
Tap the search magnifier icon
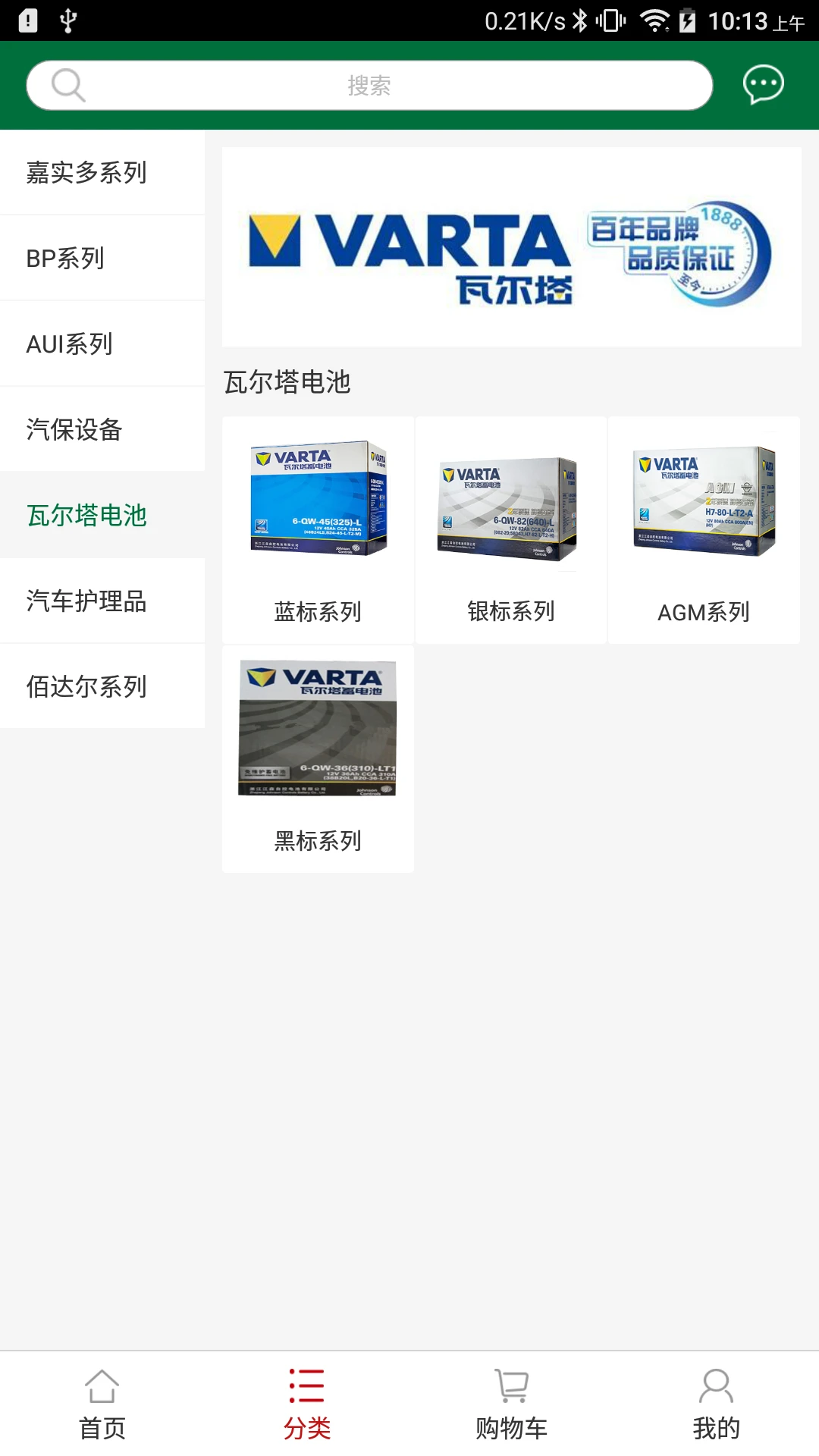pyautogui.click(x=68, y=85)
